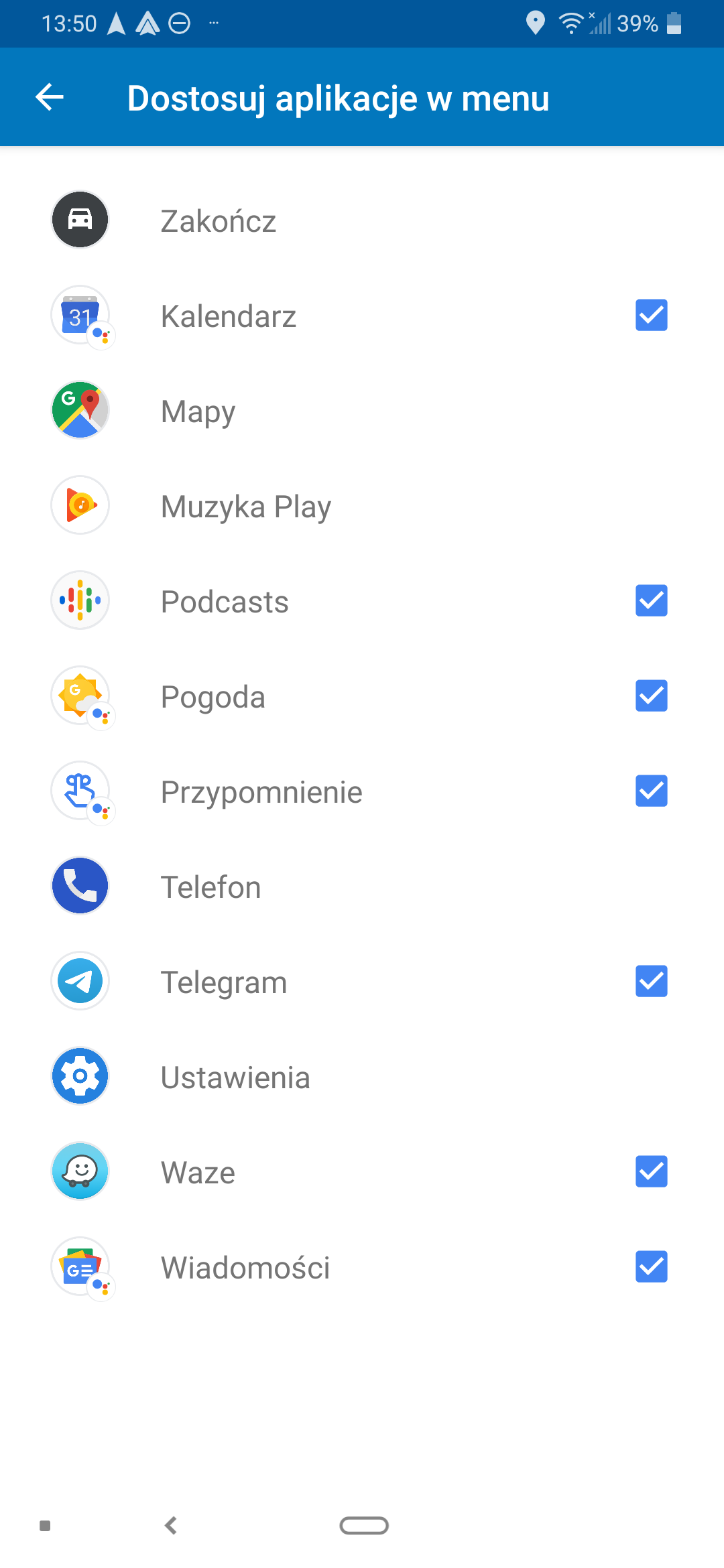
Task: Untick the Telegram checkbox
Action: (x=651, y=981)
